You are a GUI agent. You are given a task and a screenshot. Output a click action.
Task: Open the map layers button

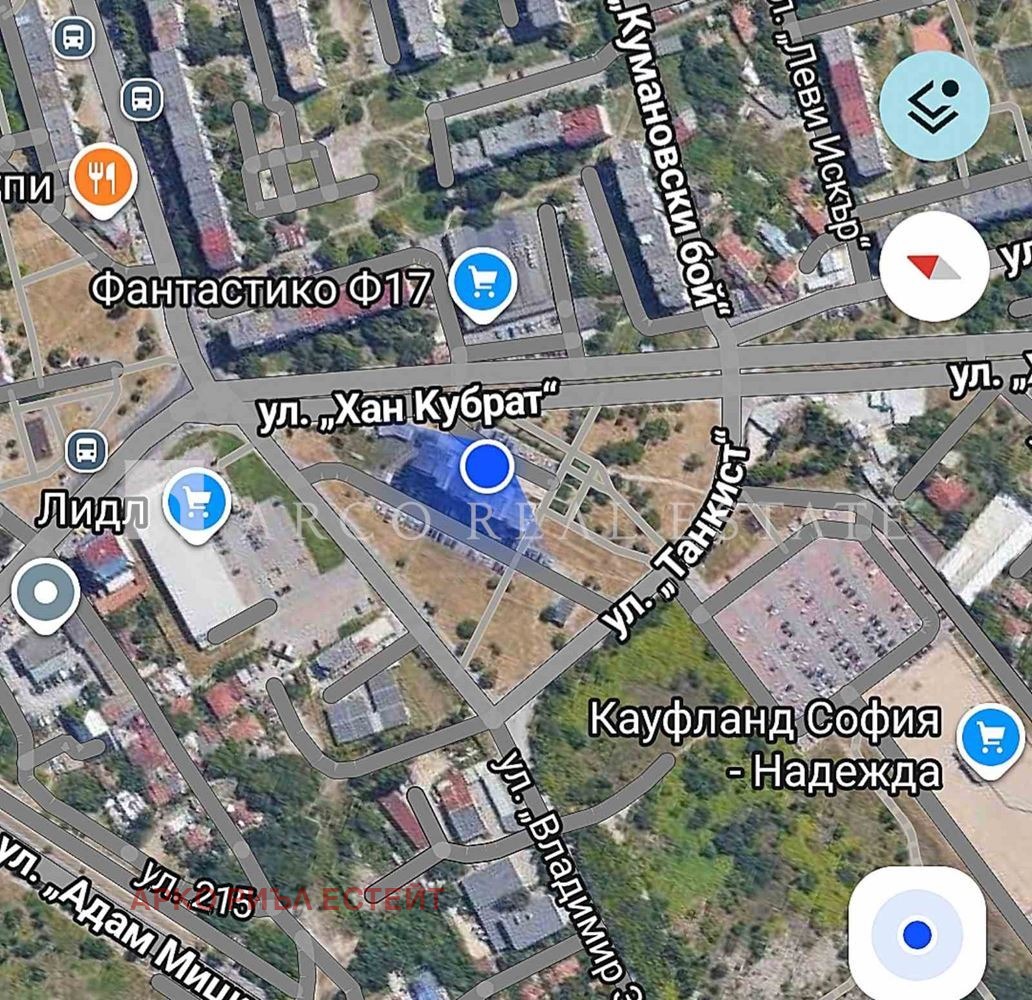[x=934, y=105]
